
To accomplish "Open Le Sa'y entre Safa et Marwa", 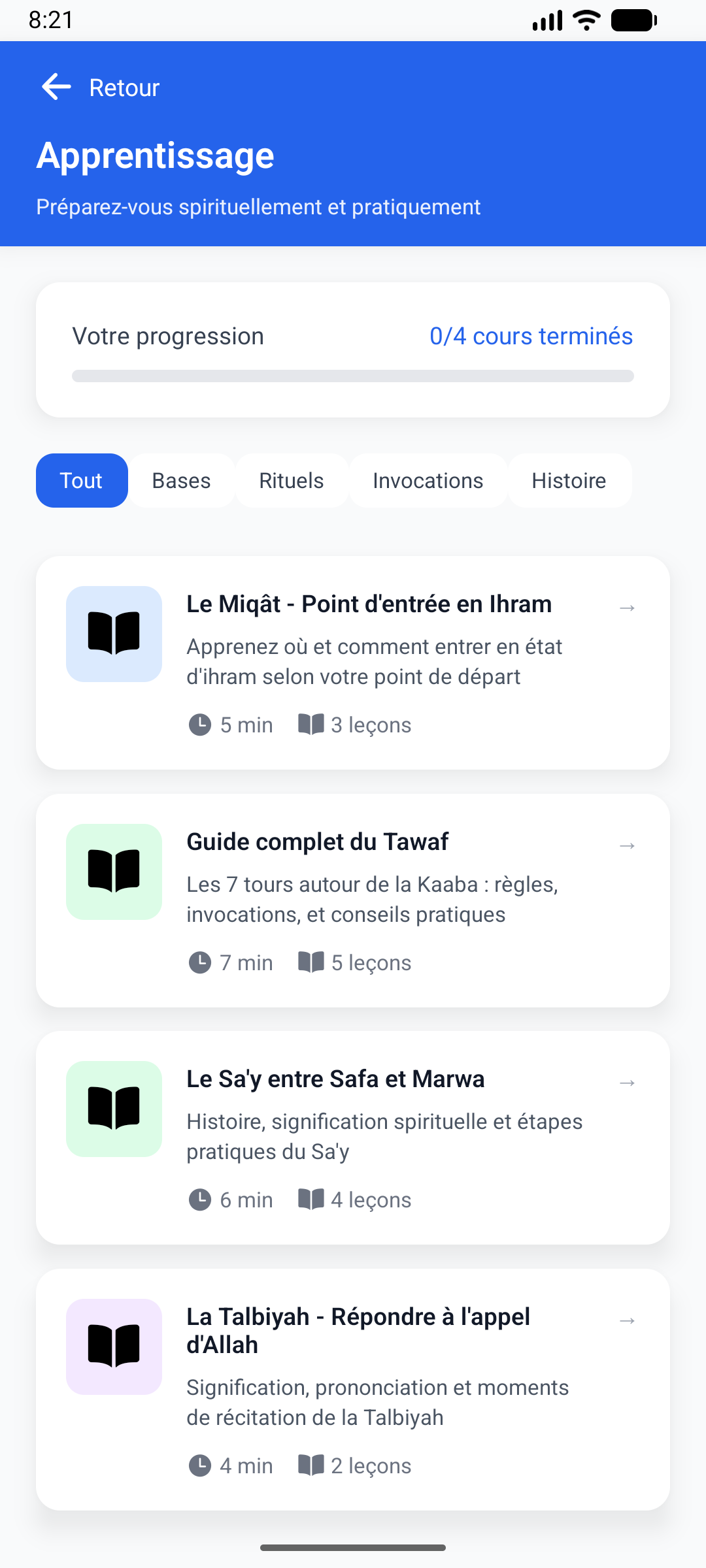I will pos(353,1137).
